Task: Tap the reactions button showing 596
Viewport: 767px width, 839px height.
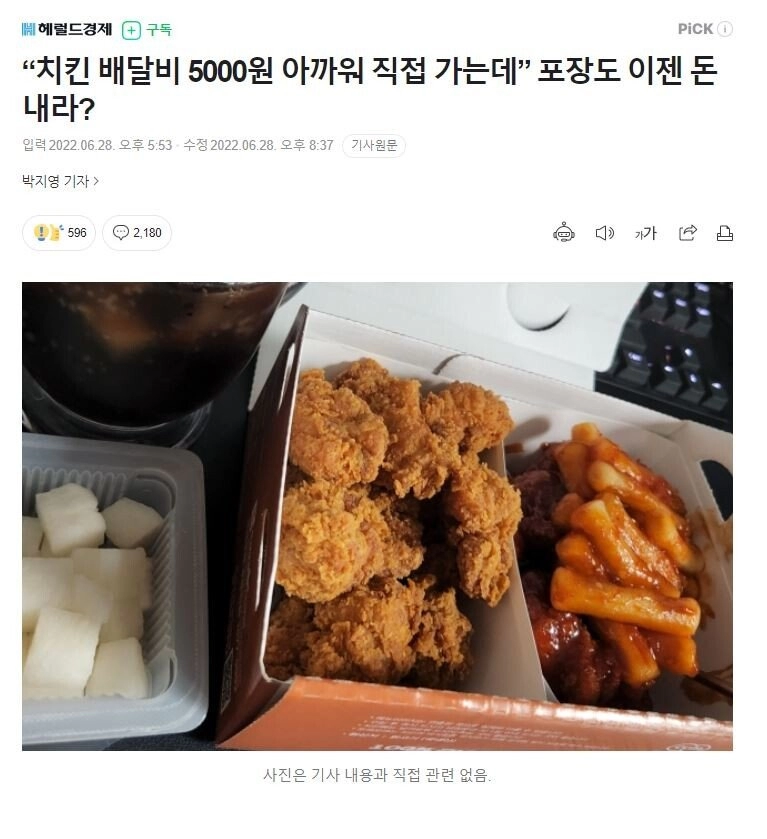Action: (x=59, y=233)
